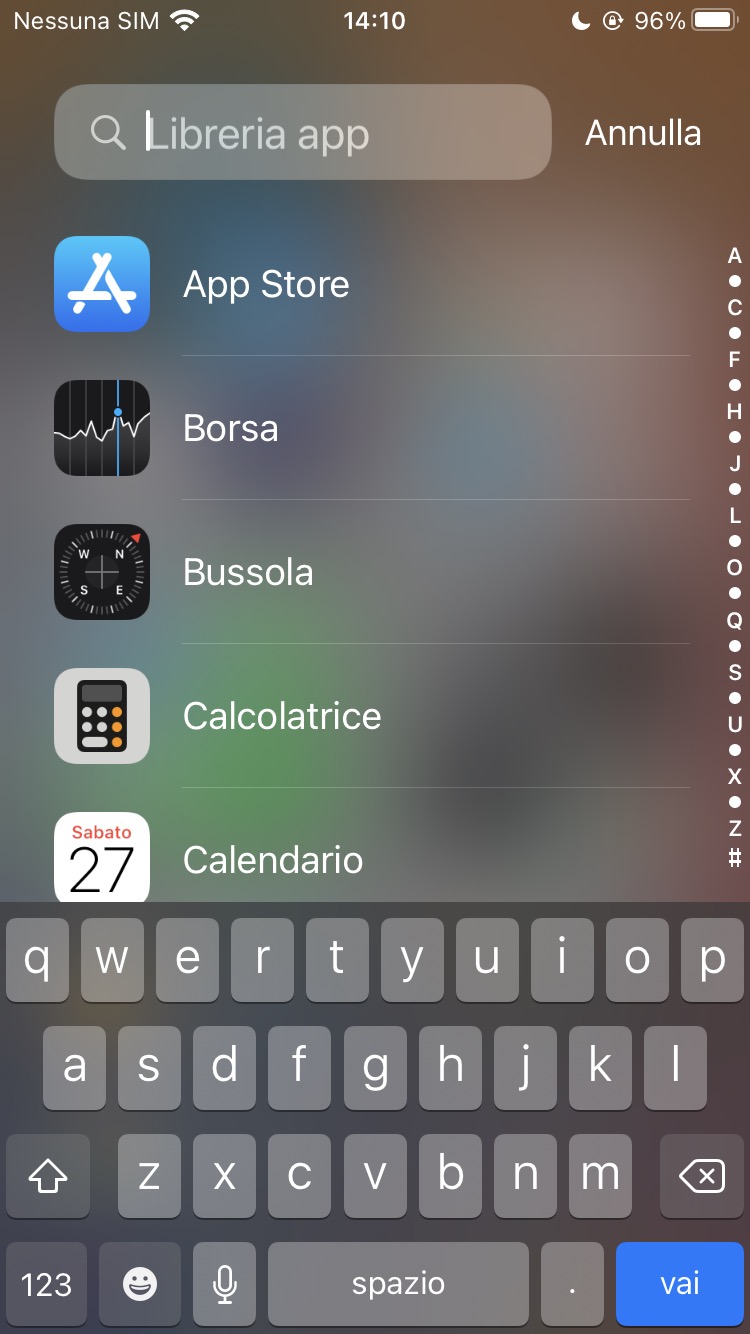Screen dimensions: 750x1334
Task: Jump to letter H in the index
Action: tap(735, 411)
